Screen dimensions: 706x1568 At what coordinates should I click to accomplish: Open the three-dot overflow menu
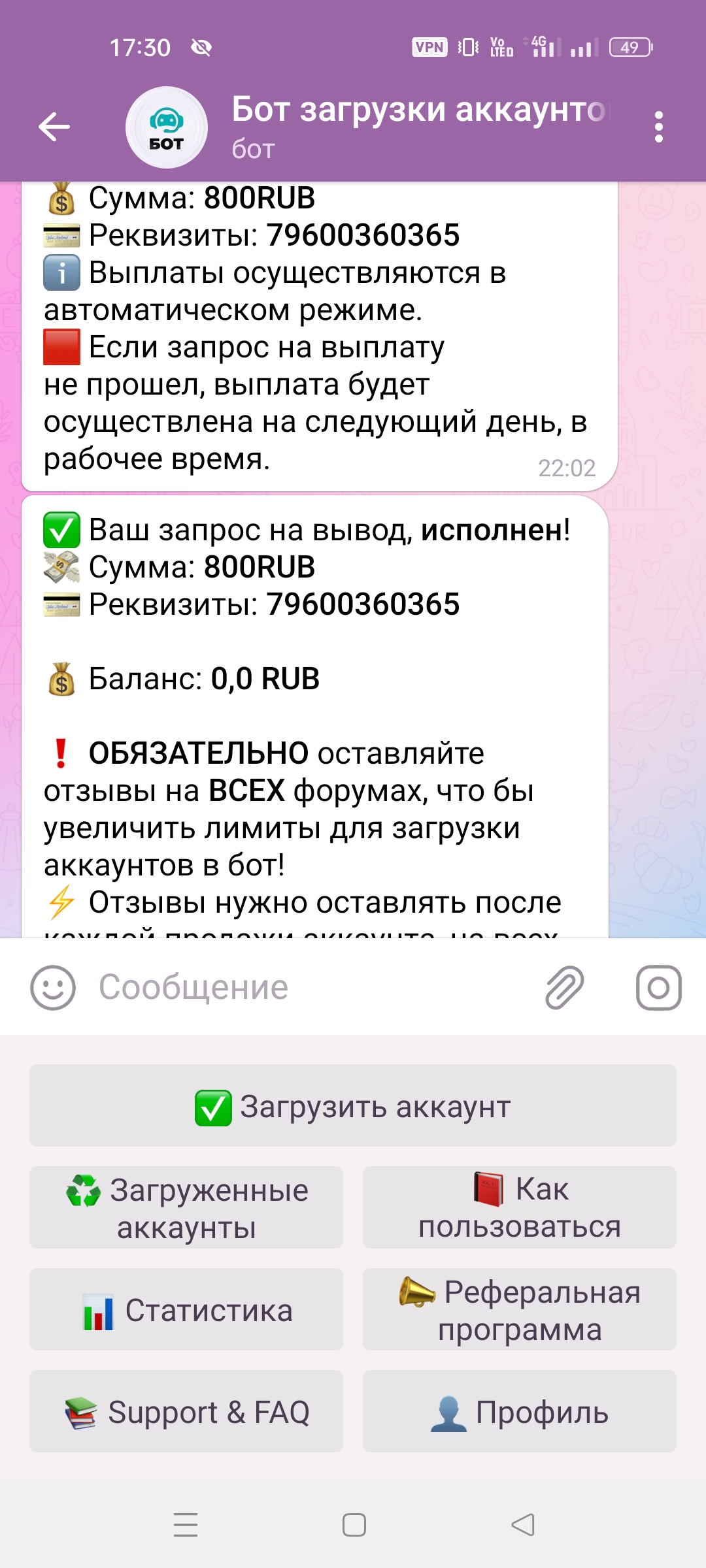[658, 127]
